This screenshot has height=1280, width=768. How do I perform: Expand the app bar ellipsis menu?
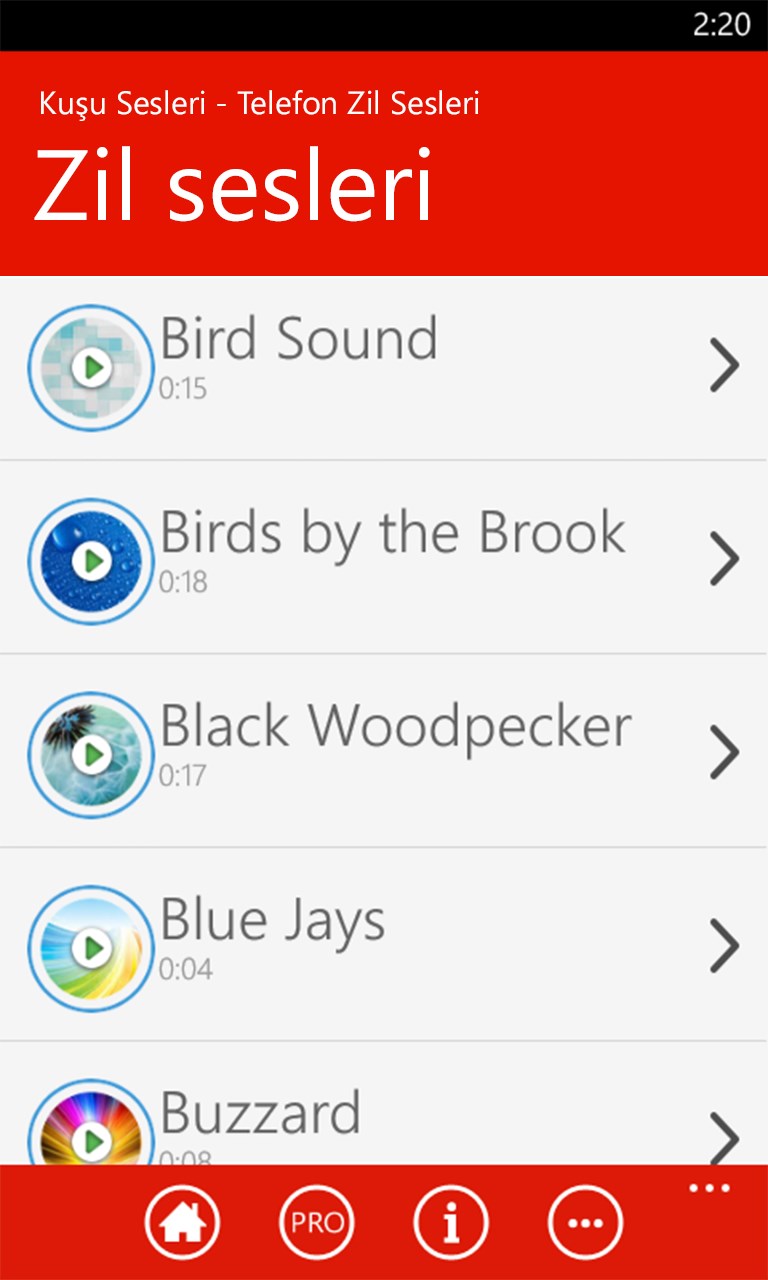pos(710,1189)
